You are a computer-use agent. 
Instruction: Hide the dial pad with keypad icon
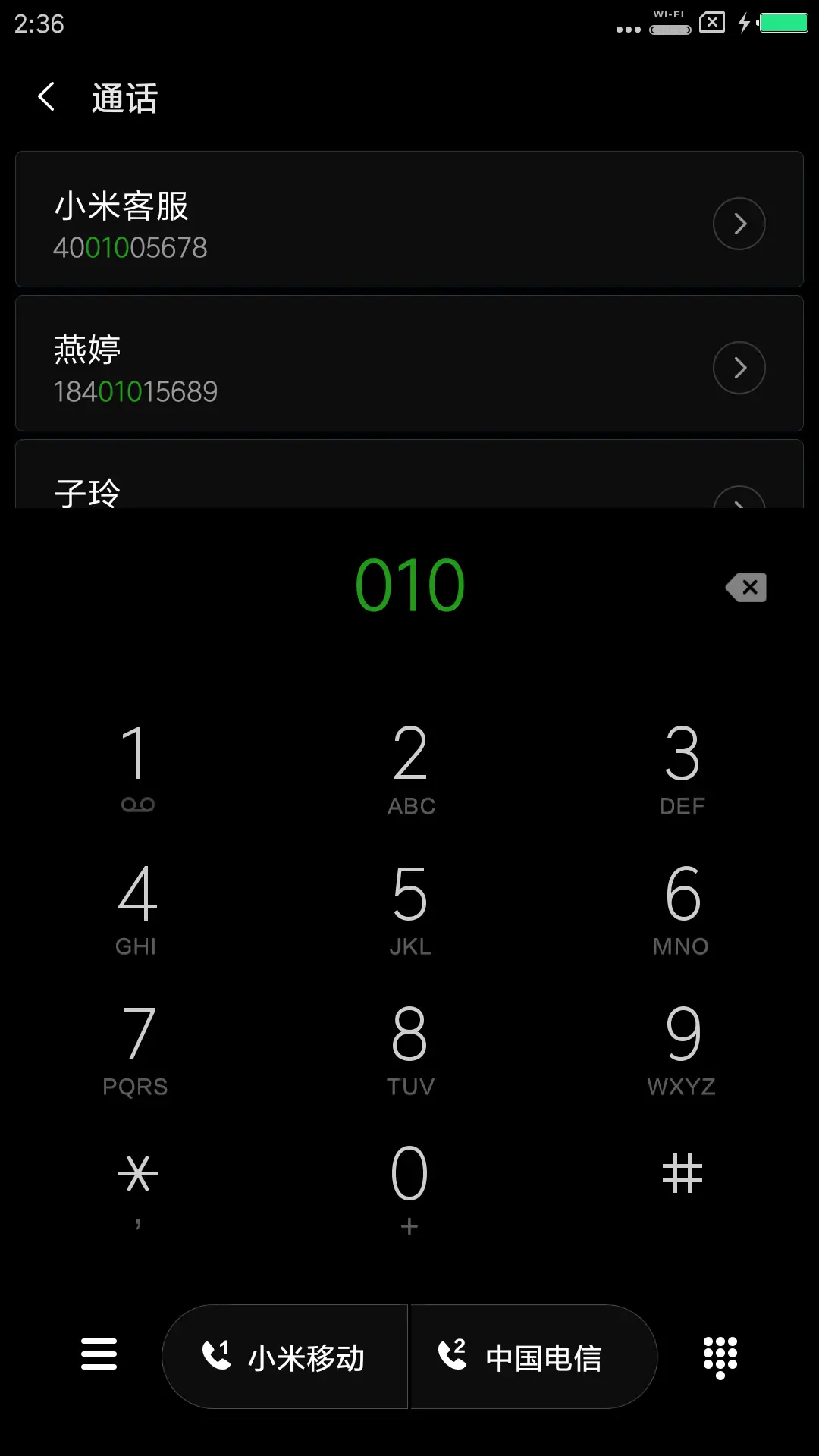pos(719,1357)
